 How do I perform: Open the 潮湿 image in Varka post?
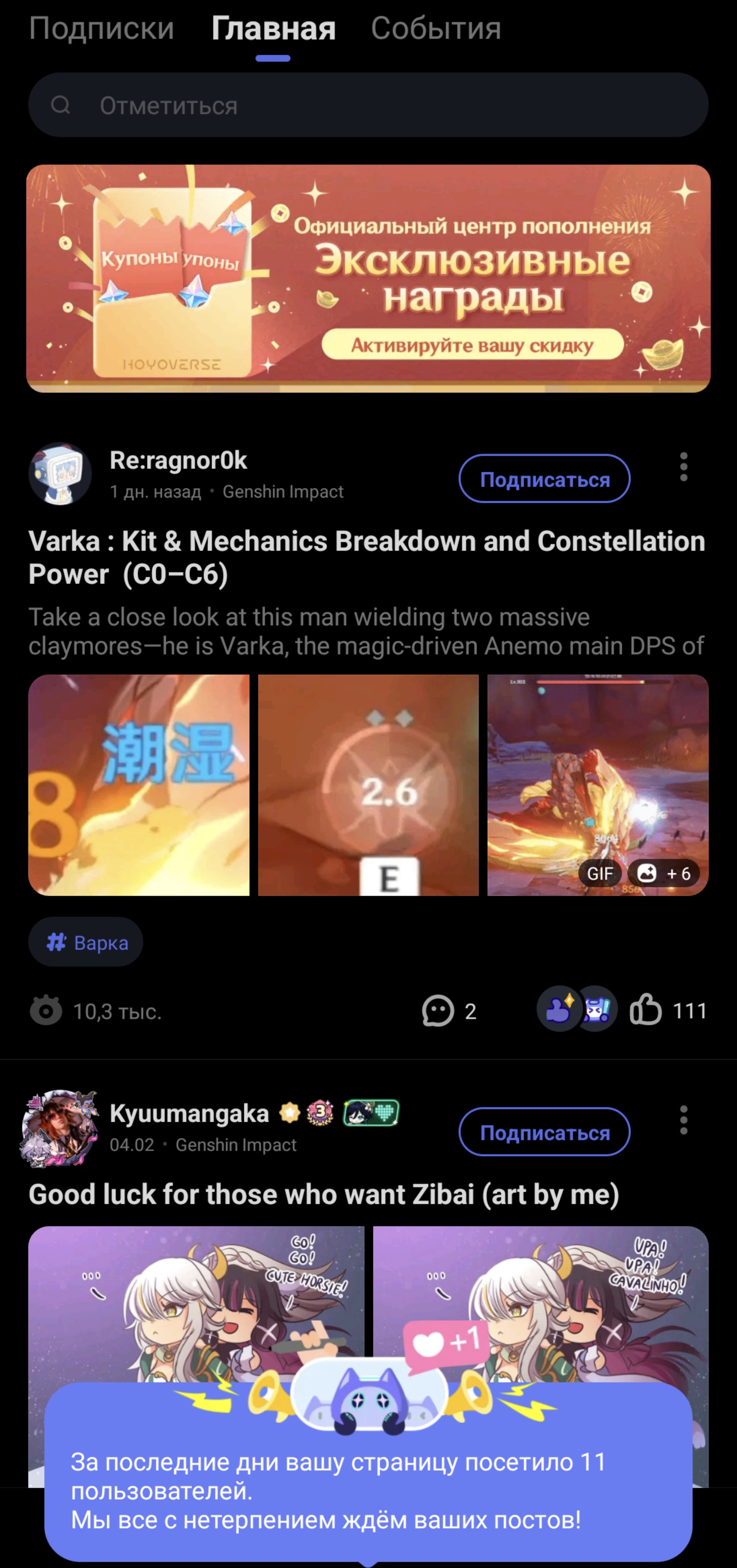click(139, 784)
